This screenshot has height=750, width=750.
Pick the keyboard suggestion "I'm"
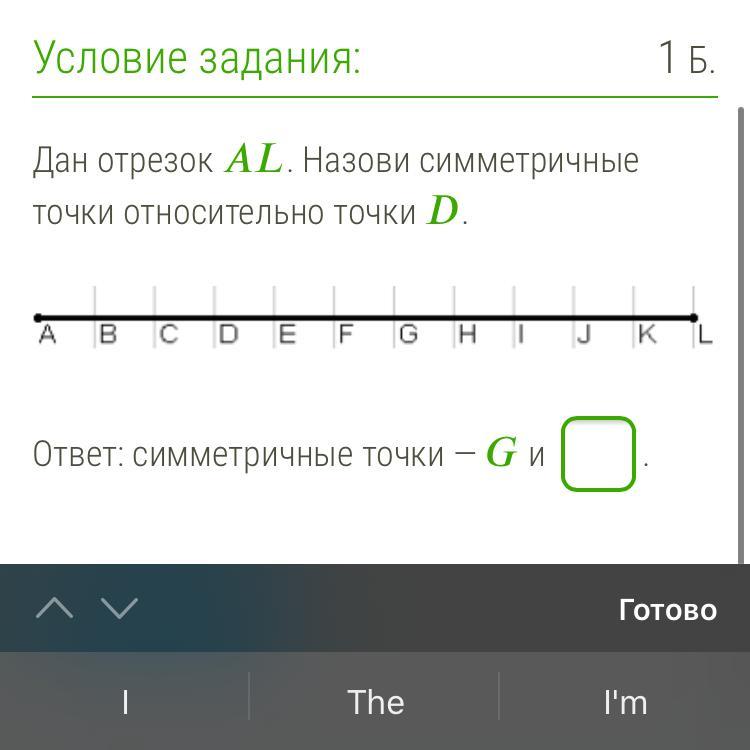(x=625, y=702)
